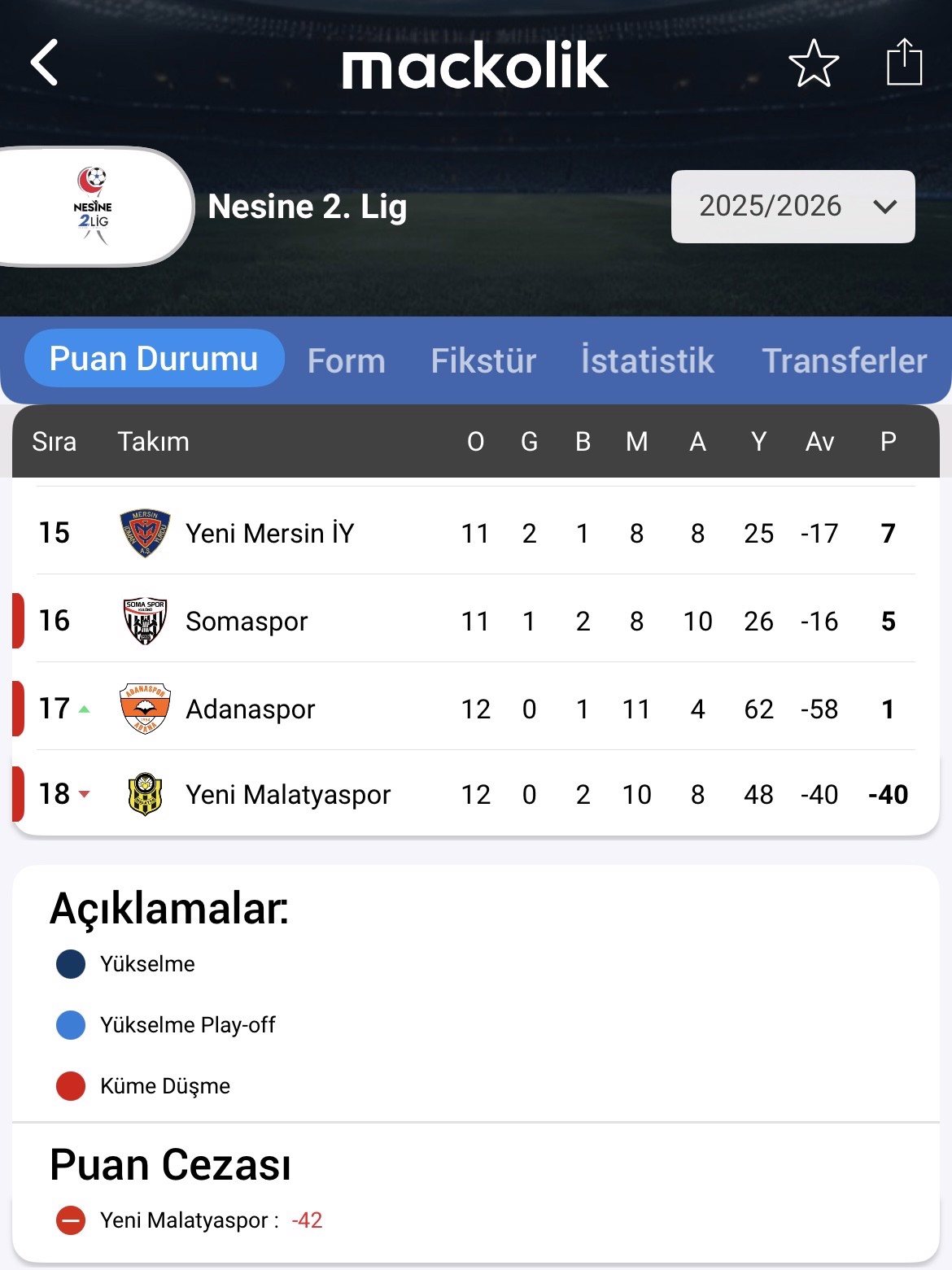
Task: Go back using the arrow icon
Action: click(45, 63)
